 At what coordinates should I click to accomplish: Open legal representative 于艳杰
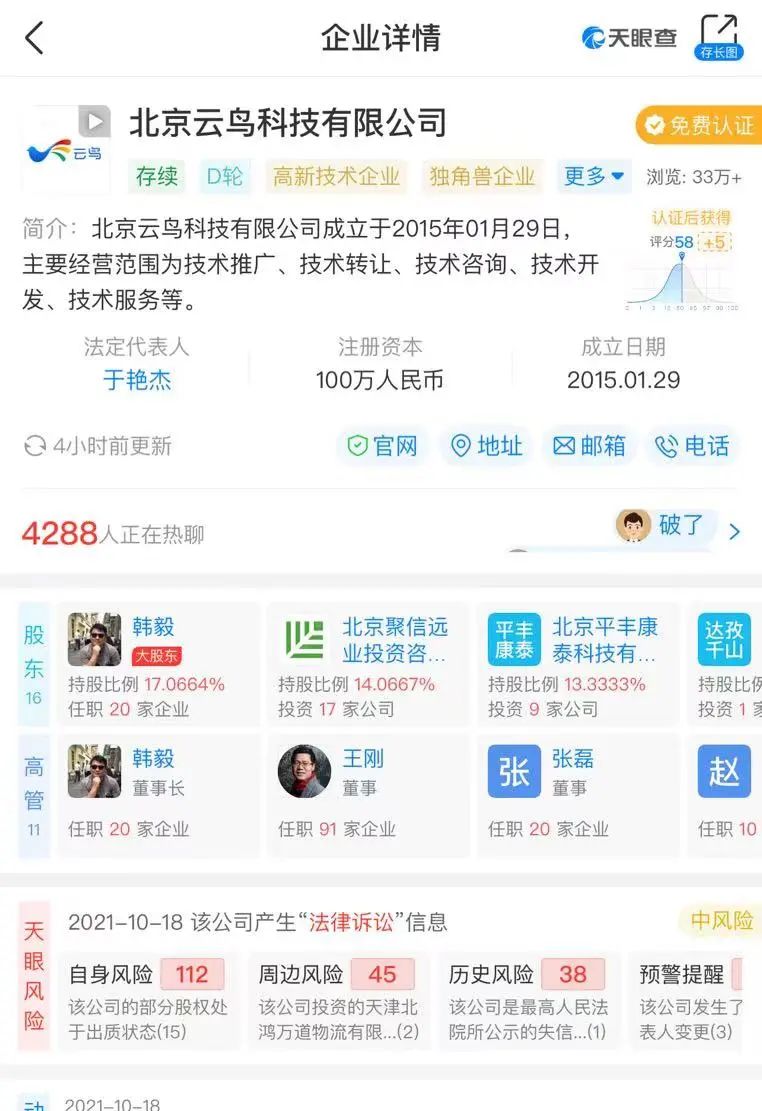(x=137, y=380)
